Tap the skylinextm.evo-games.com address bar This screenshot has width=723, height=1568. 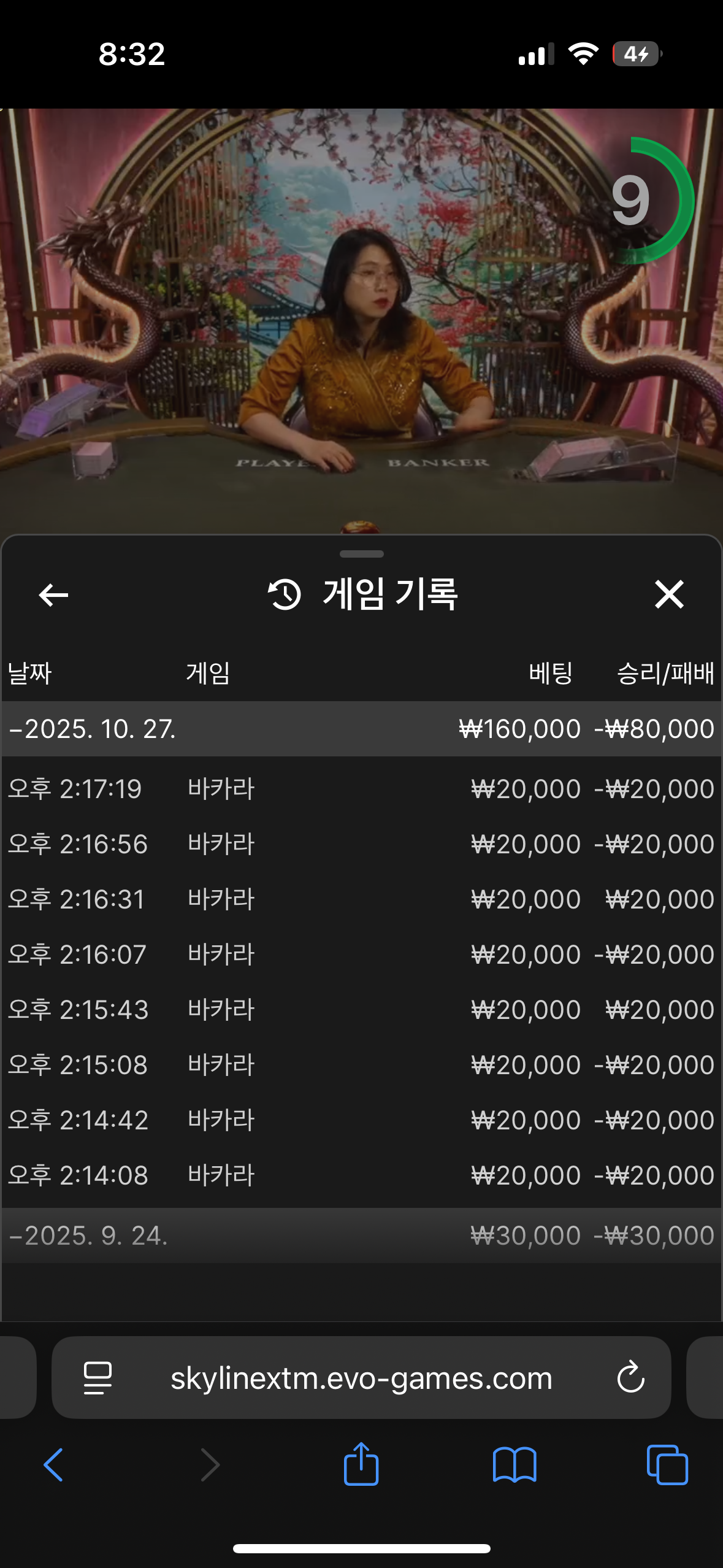(361, 1378)
